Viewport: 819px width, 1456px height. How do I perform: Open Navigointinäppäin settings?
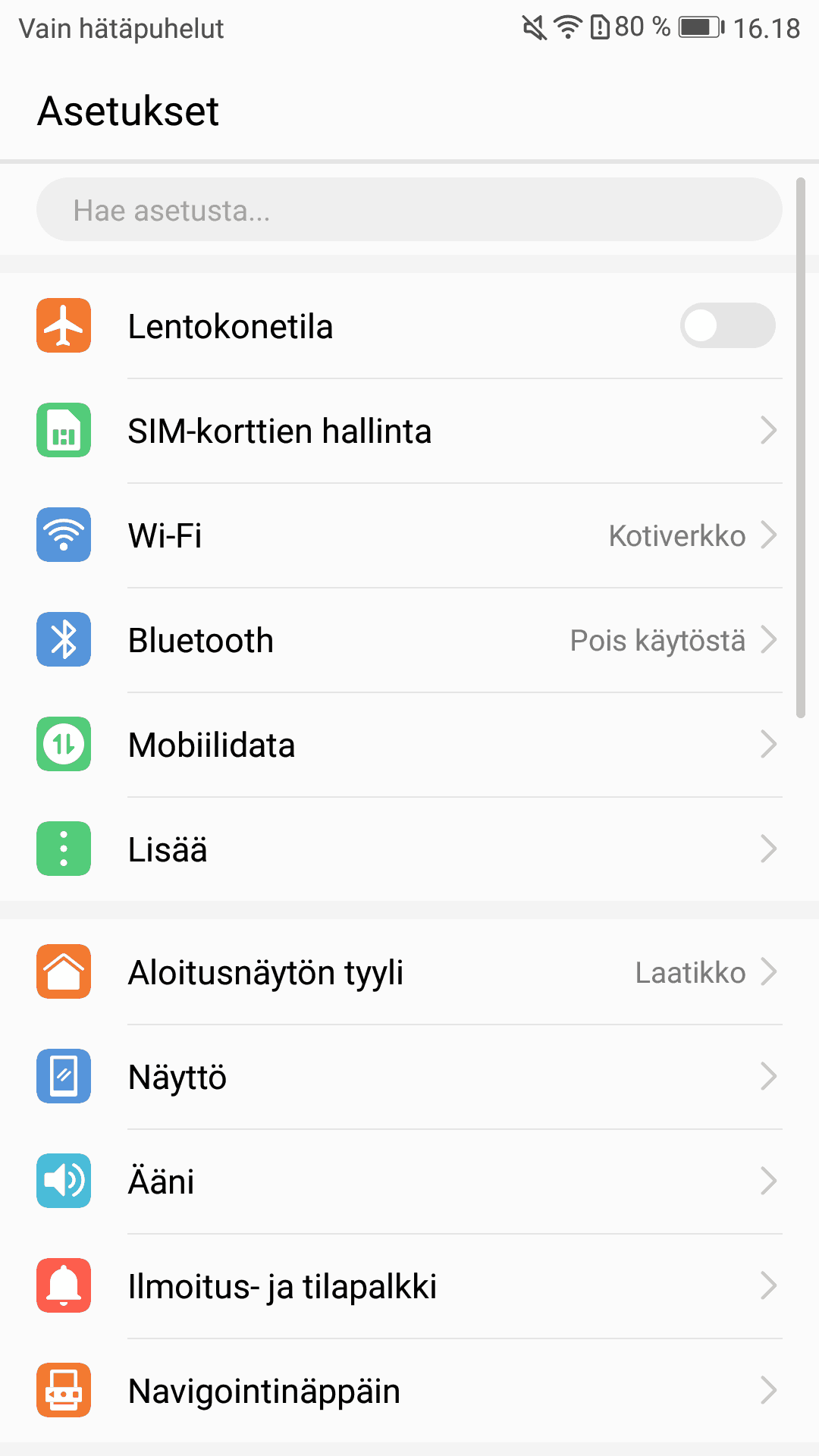409,1391
